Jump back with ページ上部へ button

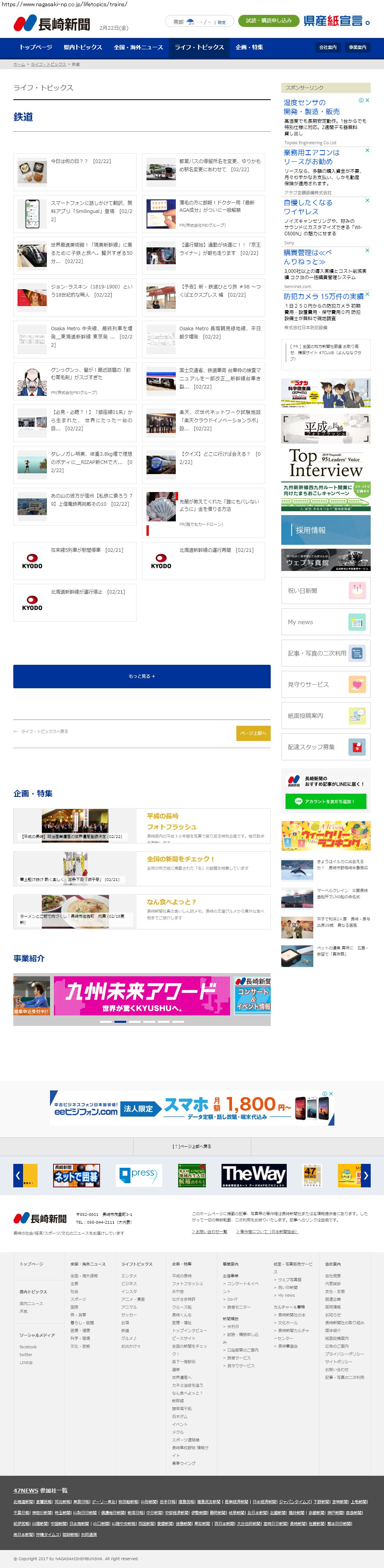point(253,733)
